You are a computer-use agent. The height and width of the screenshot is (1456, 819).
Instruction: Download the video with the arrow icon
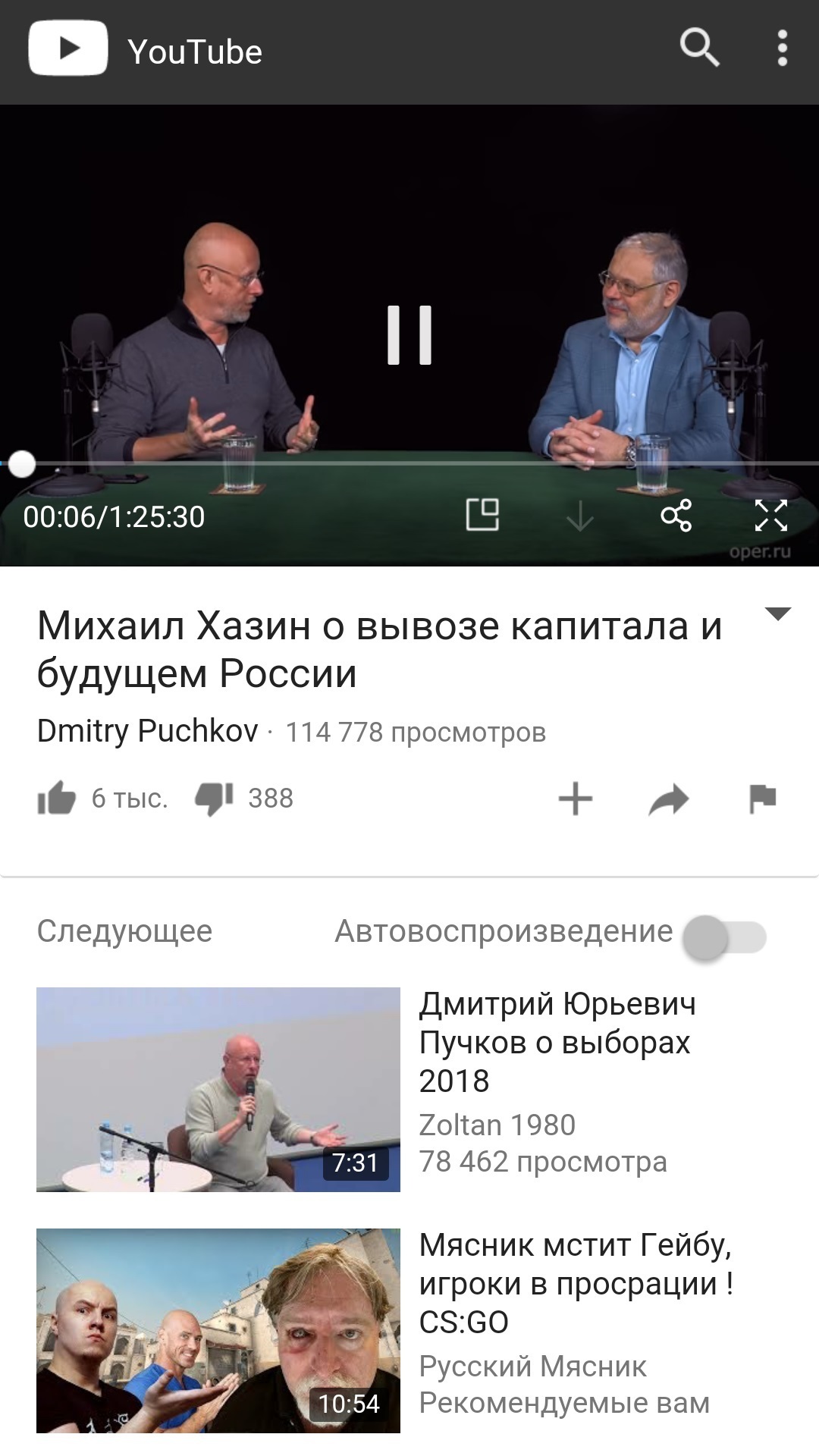579,516
